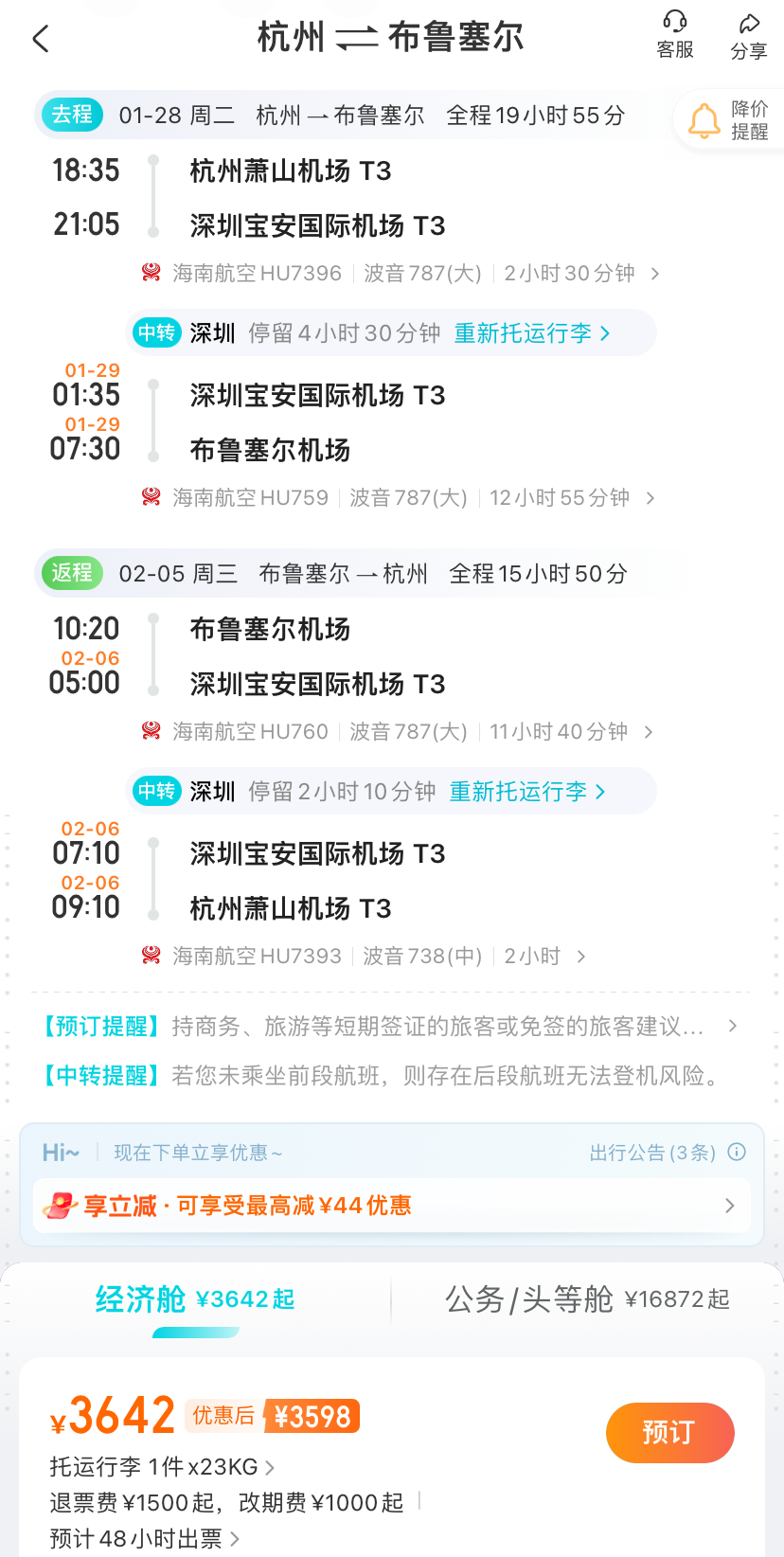Switch to 经济舱 tab

coord(195,1299)
